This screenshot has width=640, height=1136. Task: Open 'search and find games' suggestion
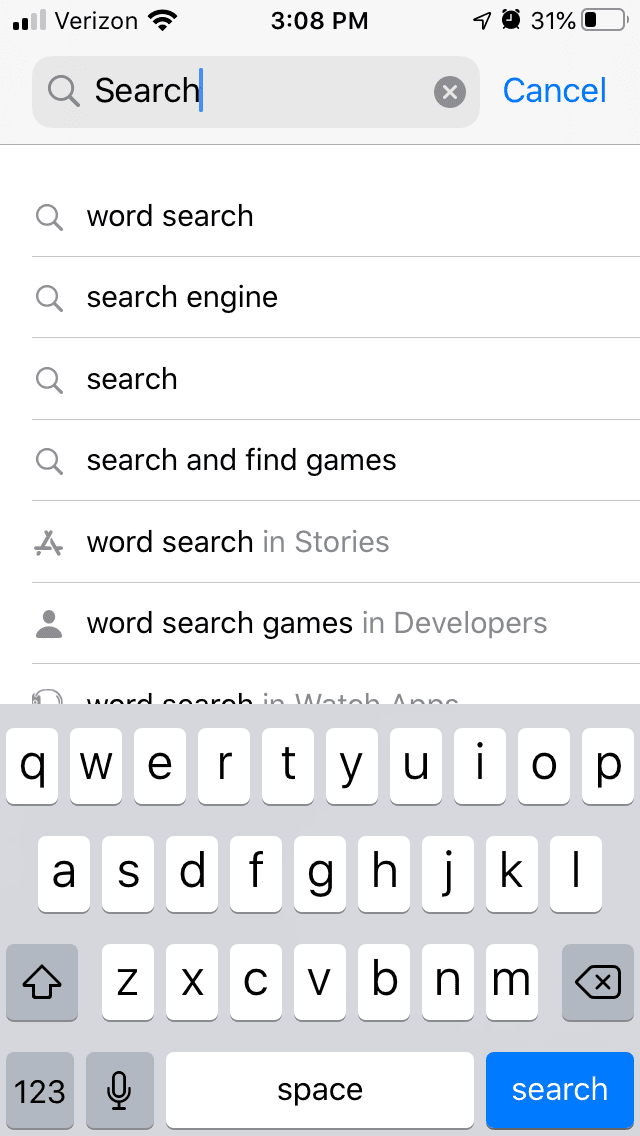[241, 460]
